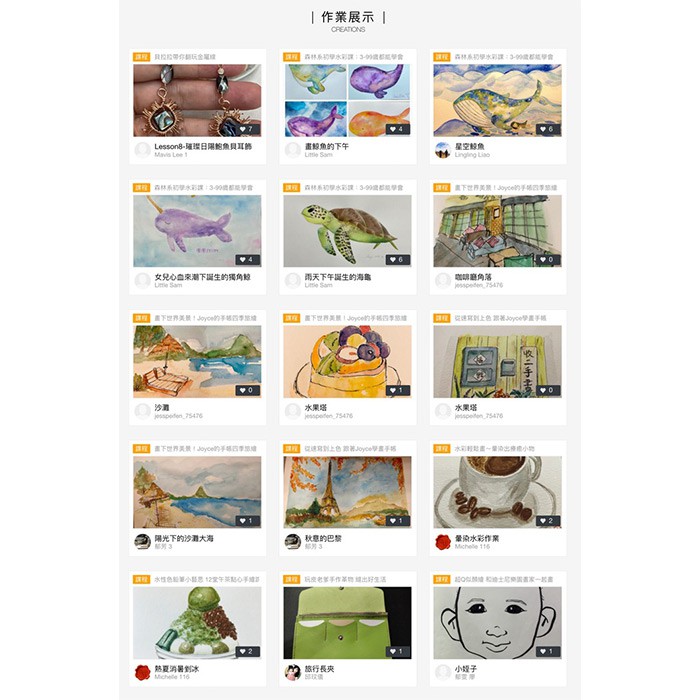Open the Lesson8 earrings creation card

(197, 100)
